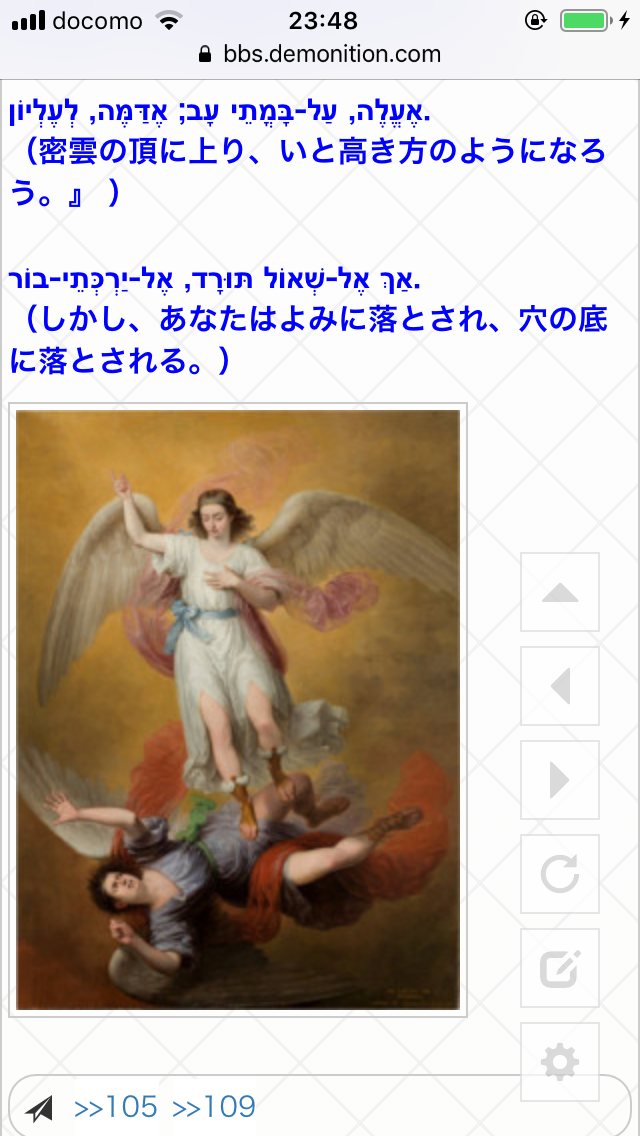Tap the bbs.demonition.com address bar

coord(320,54)
